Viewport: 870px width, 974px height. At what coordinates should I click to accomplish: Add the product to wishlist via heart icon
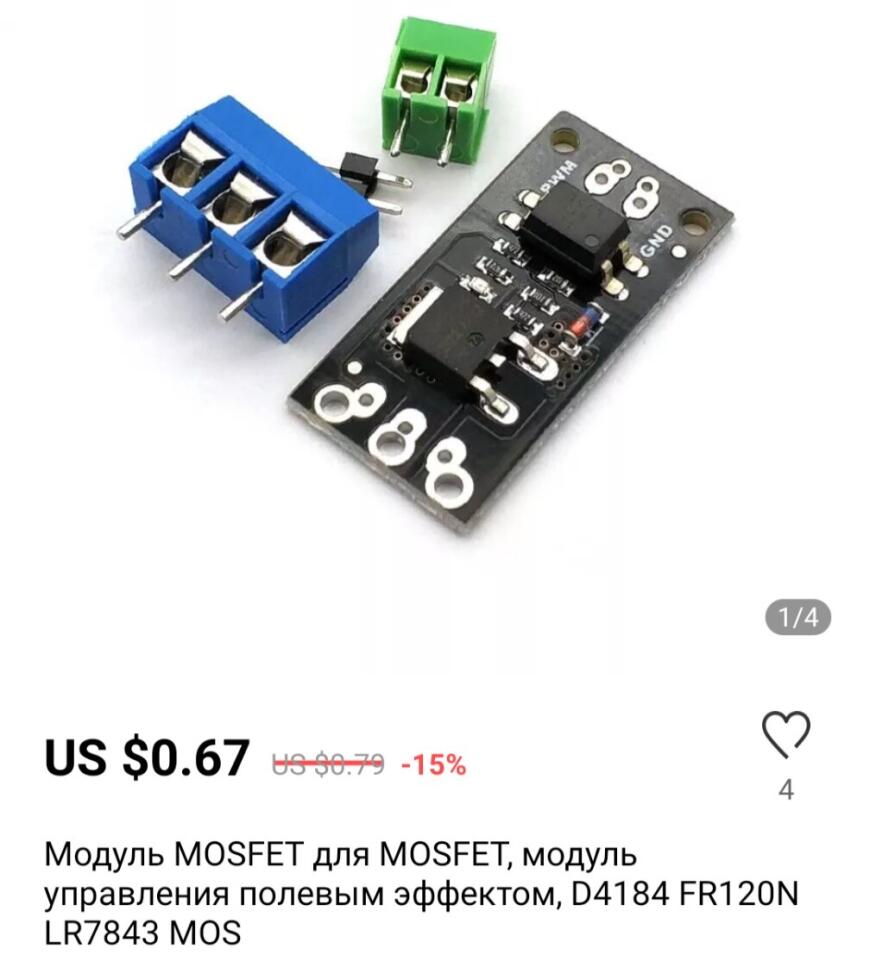click(786, 735)
